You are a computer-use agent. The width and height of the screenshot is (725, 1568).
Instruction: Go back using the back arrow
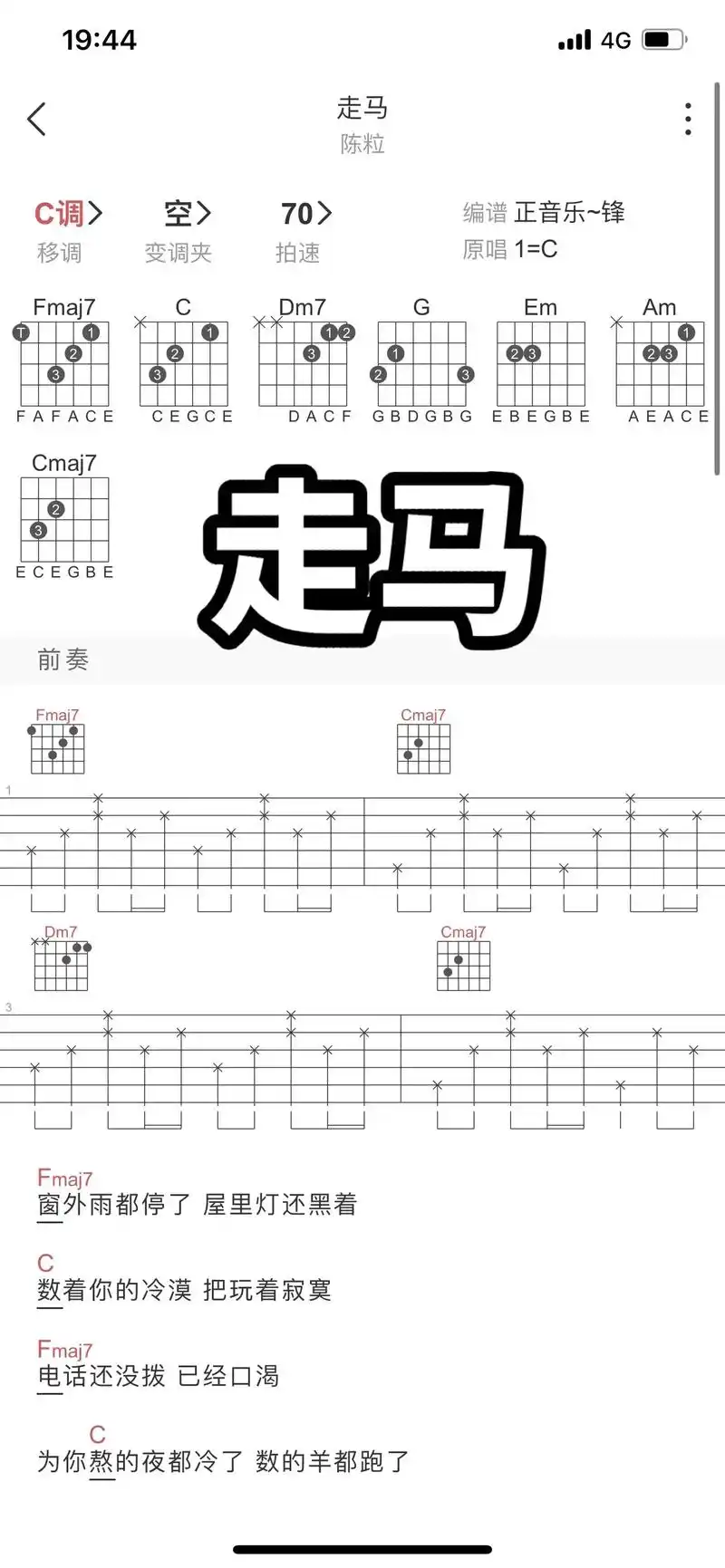pos(36,120)
